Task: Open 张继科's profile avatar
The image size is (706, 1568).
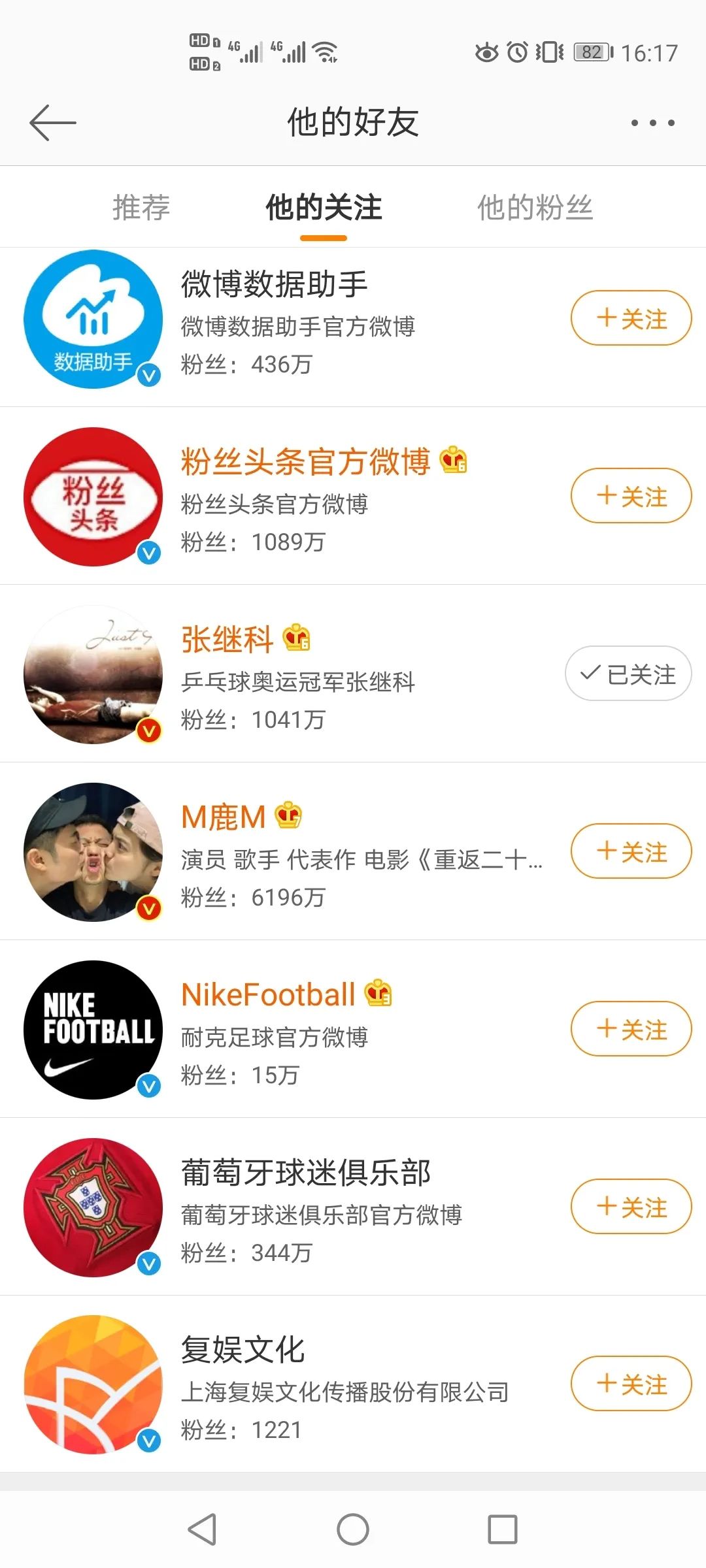Action: pyautogui.click(x=92, y=674)
